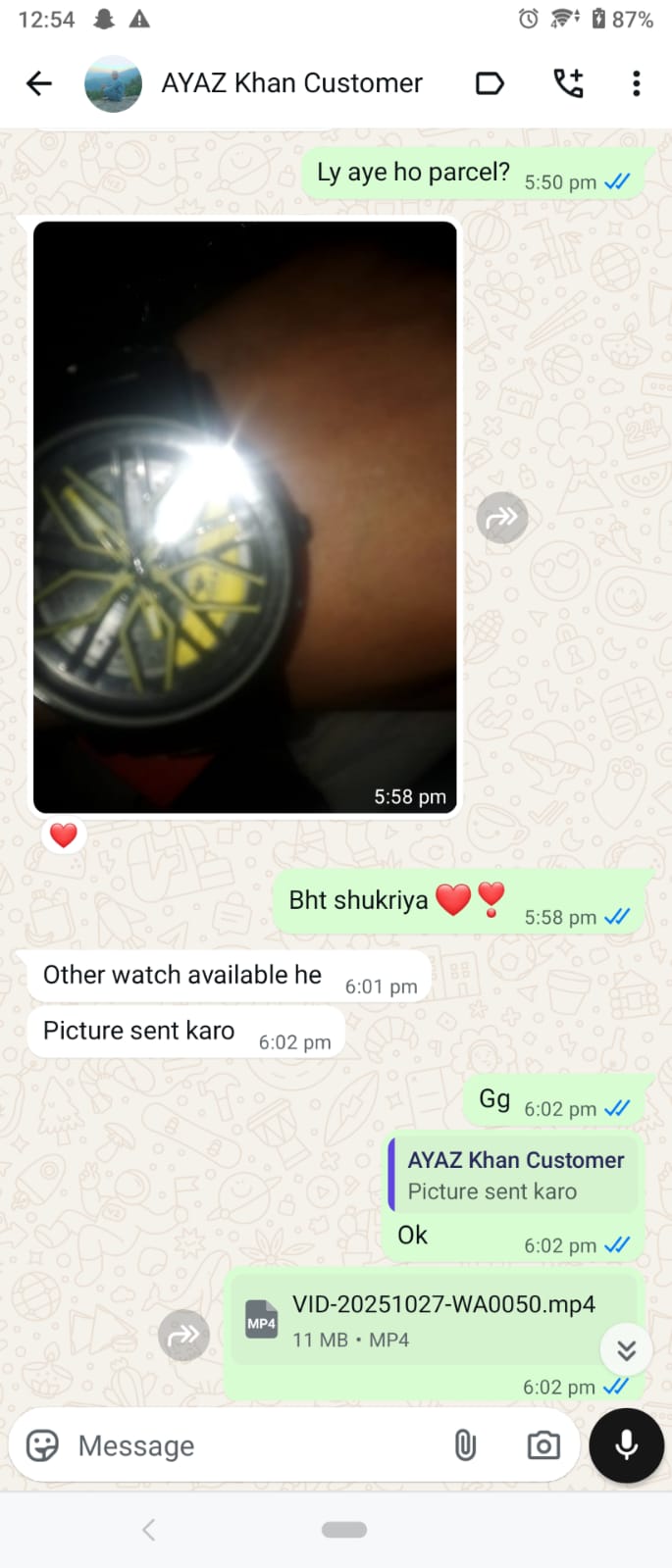The width and height of the screenshot is (672, 1568).
Task: Record a voice message with the microphone
Action: tap(626, 1445)
